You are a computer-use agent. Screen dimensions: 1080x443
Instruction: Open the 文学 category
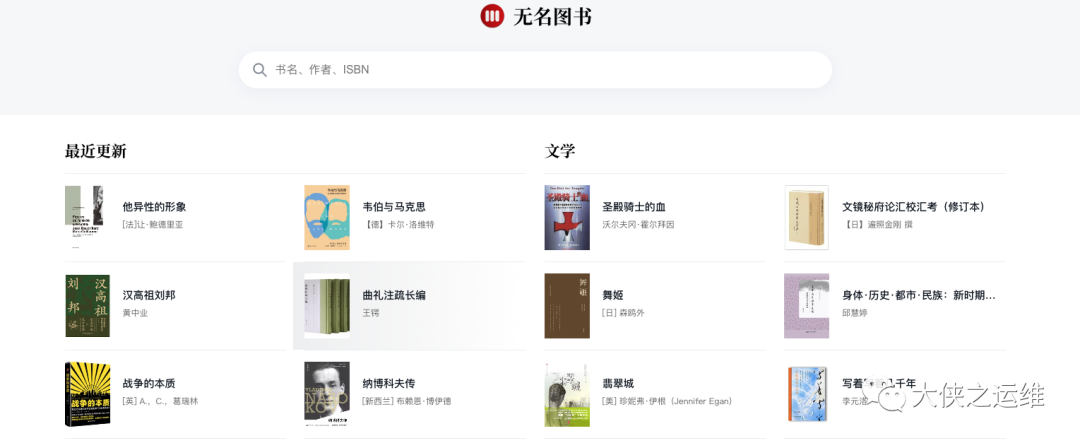click(560, 151)
